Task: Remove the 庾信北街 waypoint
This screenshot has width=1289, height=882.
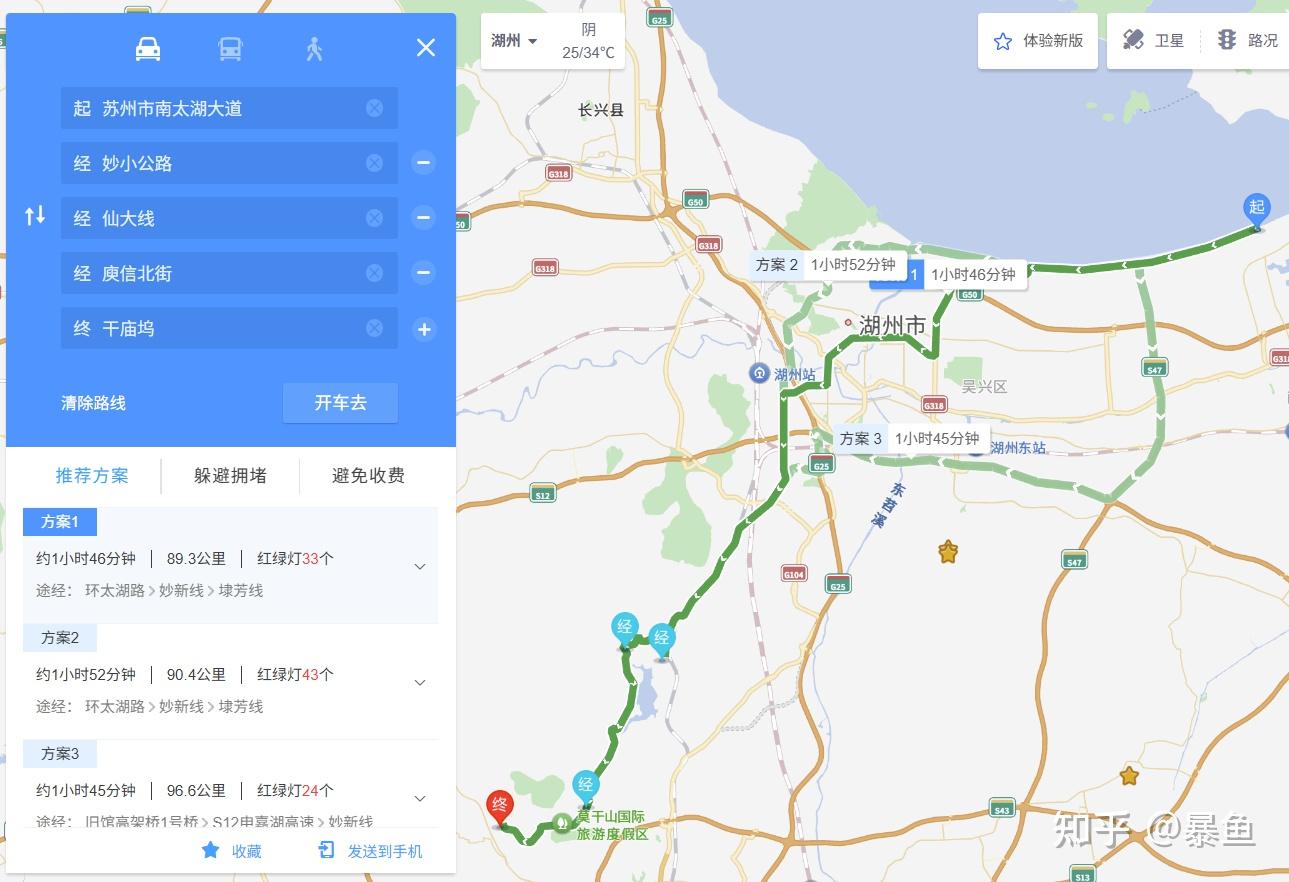Action: (424, 273)
